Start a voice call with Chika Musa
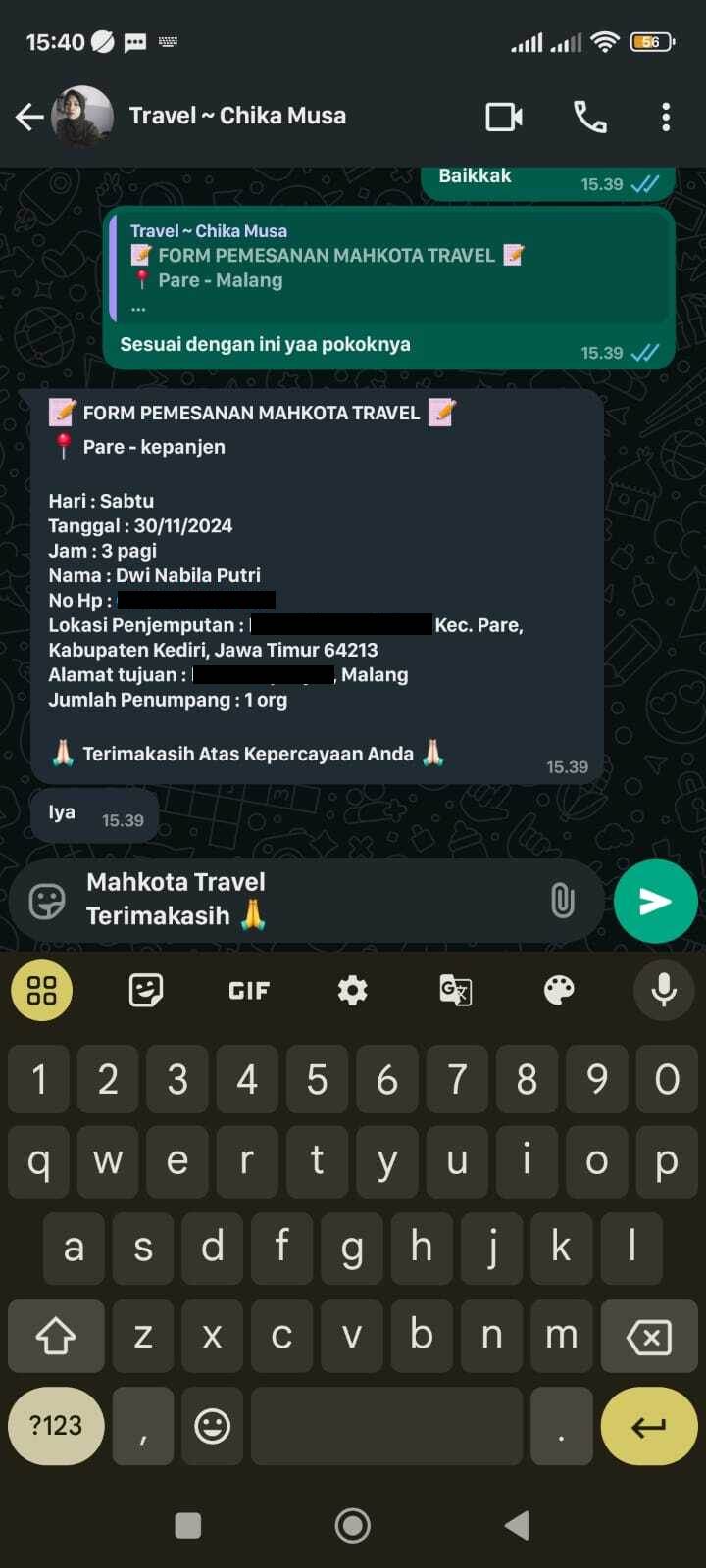 coord(589,118)
